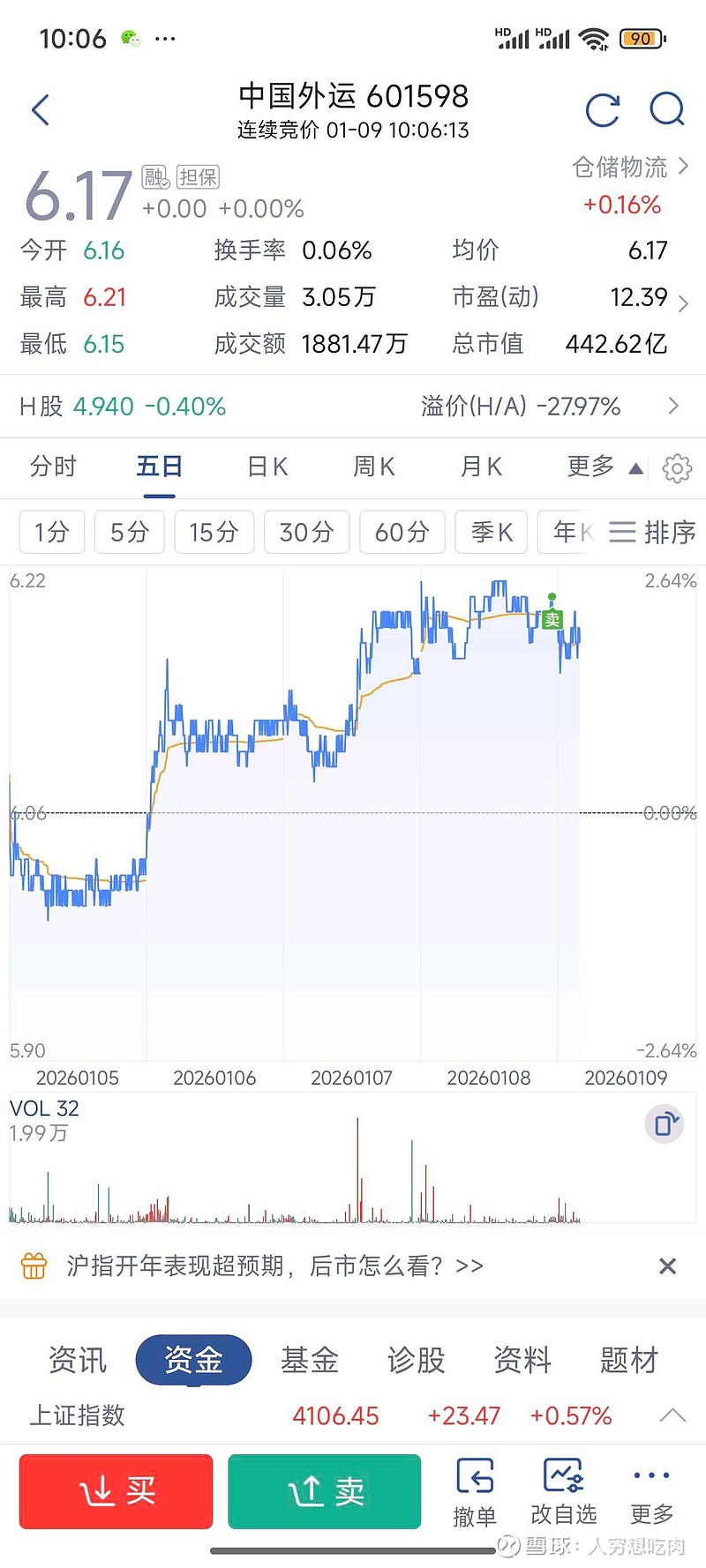Switch to the 资讯 tab

[x=78, y=1360]
